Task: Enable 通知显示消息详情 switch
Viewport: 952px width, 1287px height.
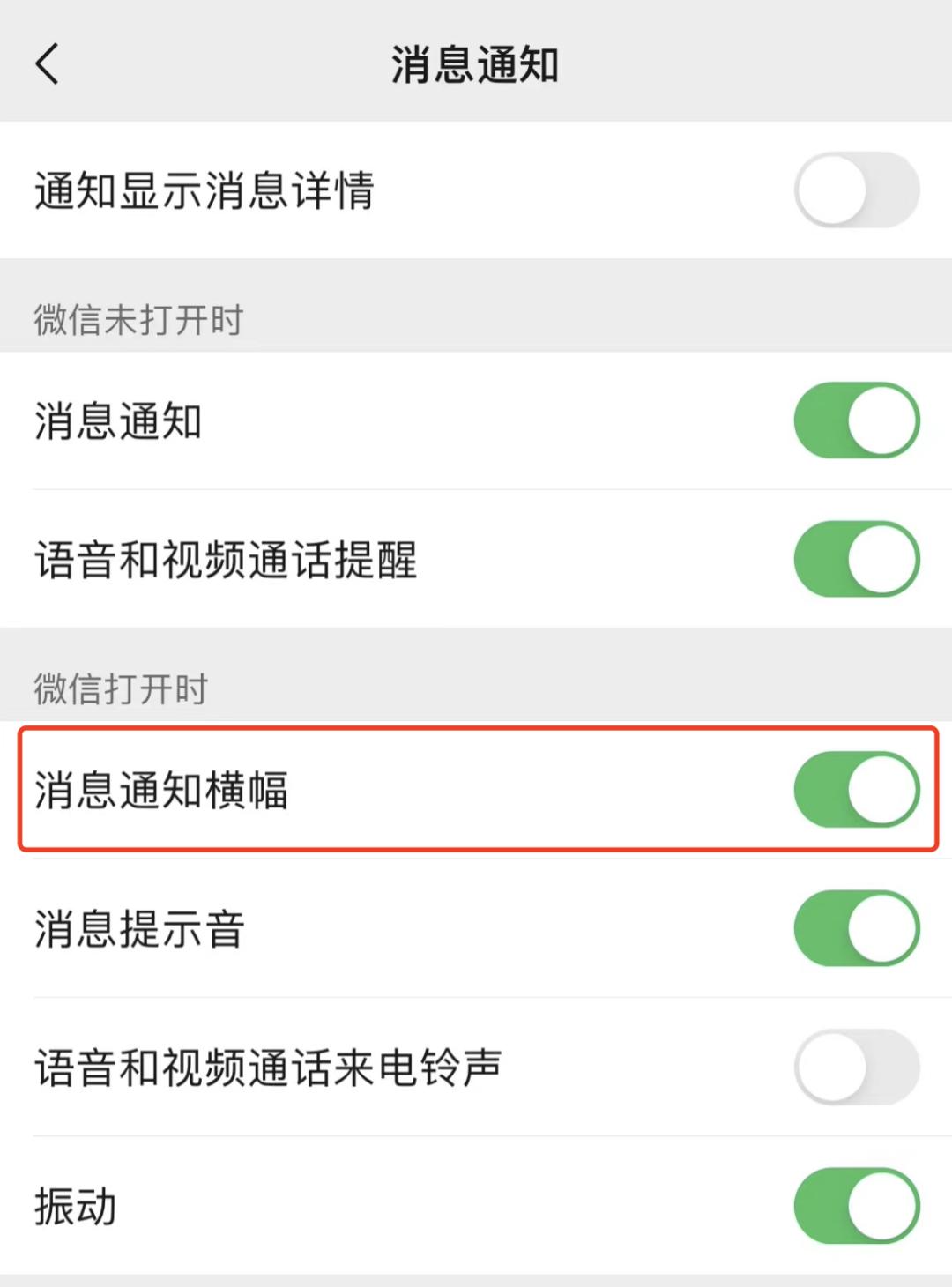Action: coord(856,190)
